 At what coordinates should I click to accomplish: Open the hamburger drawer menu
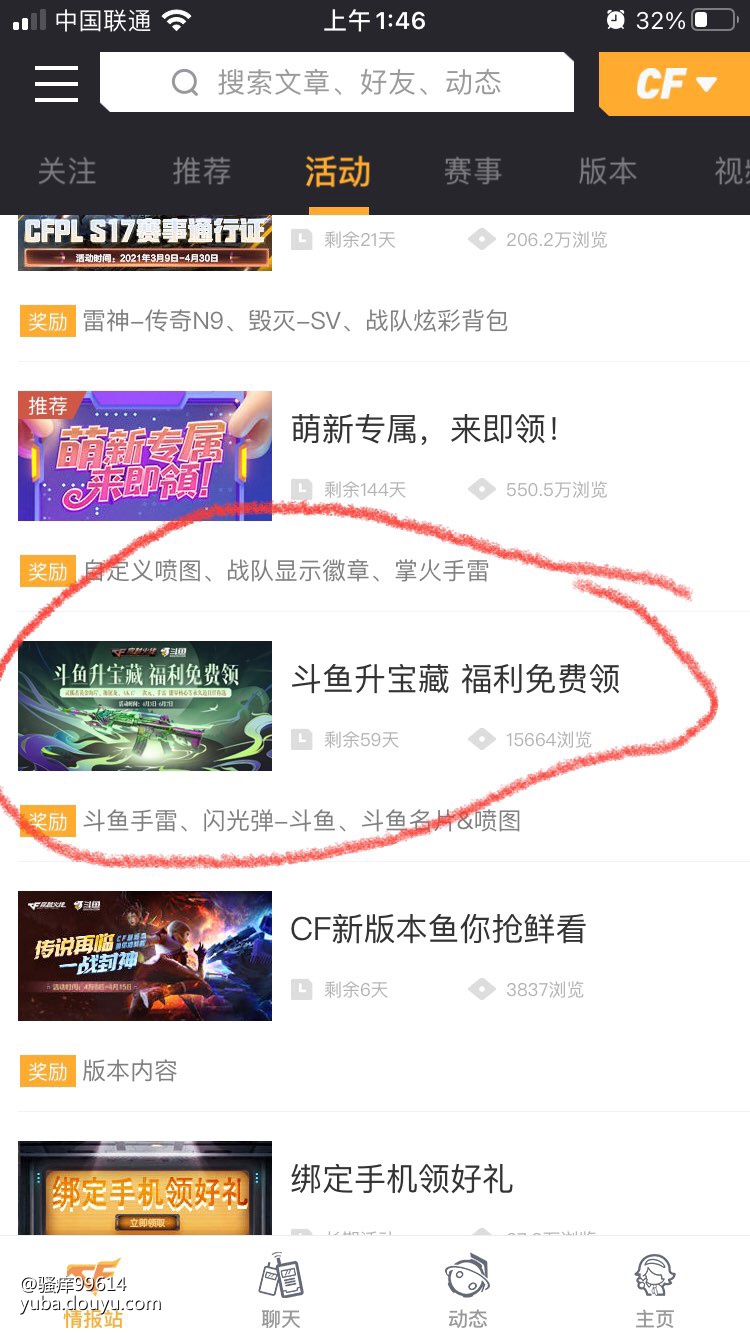(56, 83)
